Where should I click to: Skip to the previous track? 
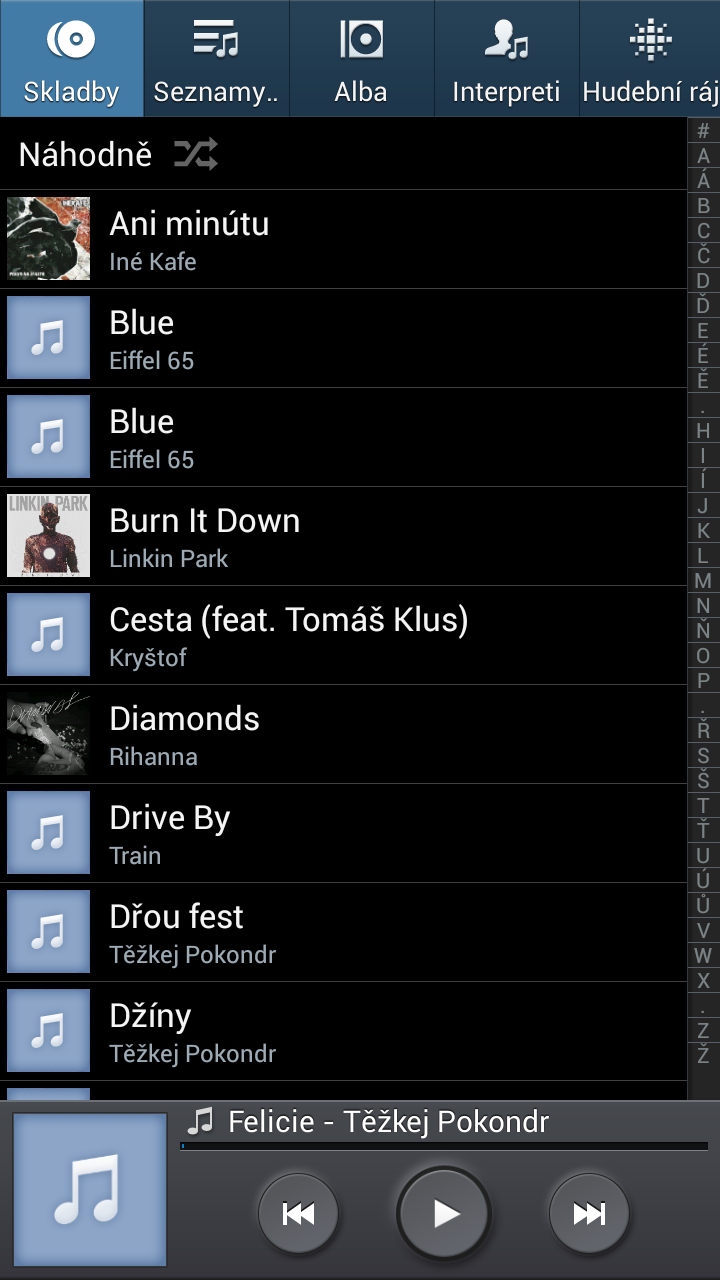(298, 1214)
